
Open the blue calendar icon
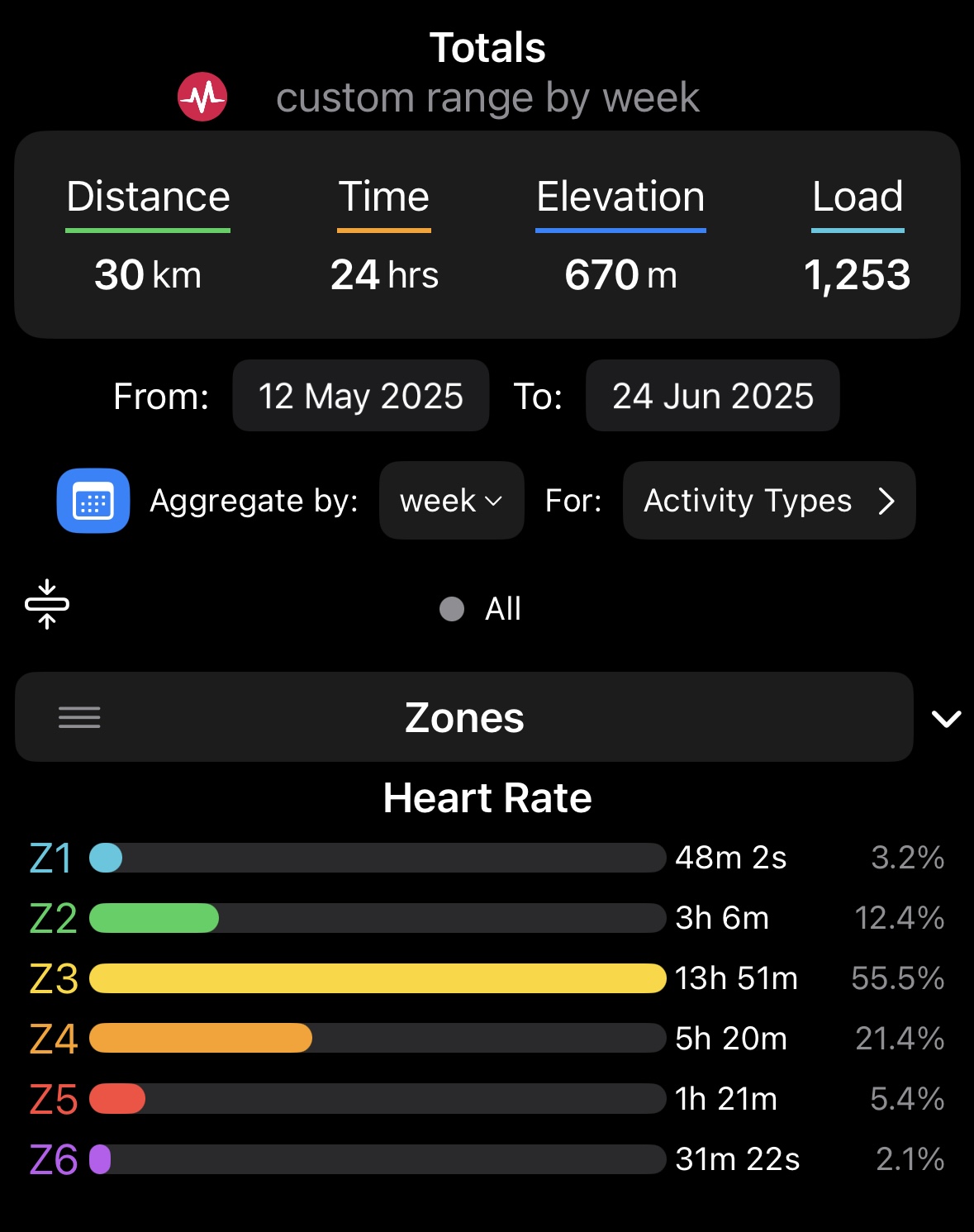[x=93, y=501]
